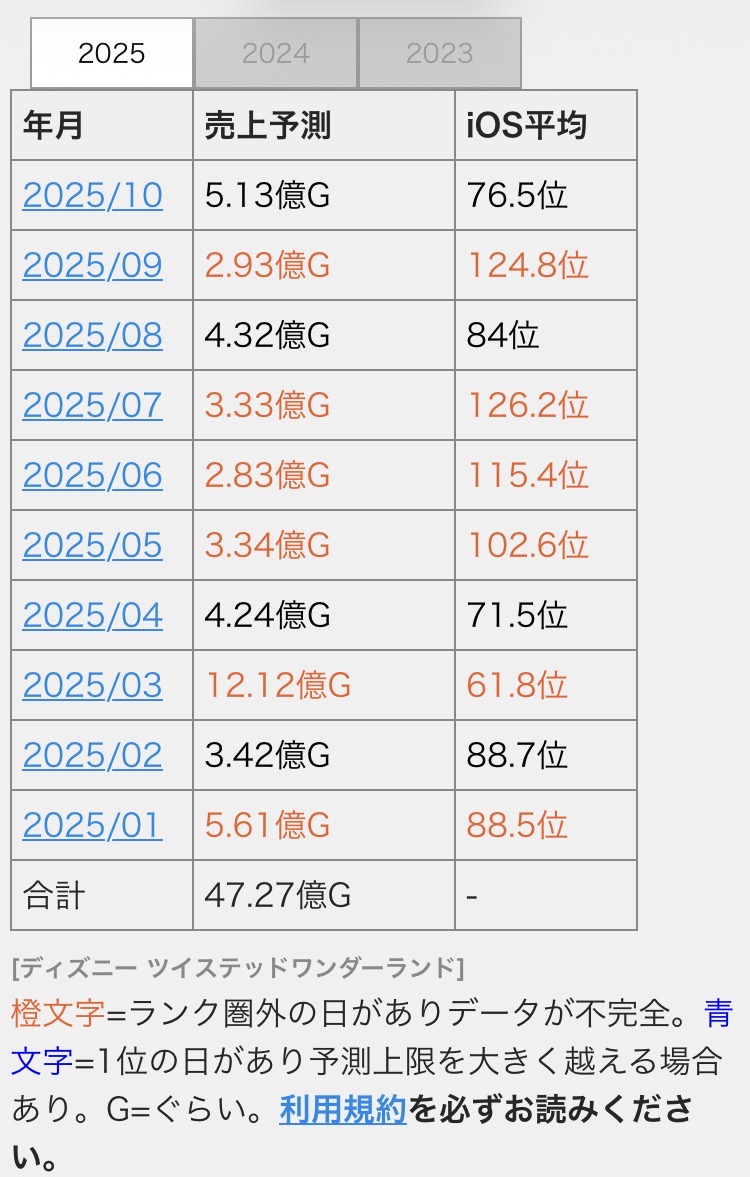Go to the 2025/05 page

(92, 545)
